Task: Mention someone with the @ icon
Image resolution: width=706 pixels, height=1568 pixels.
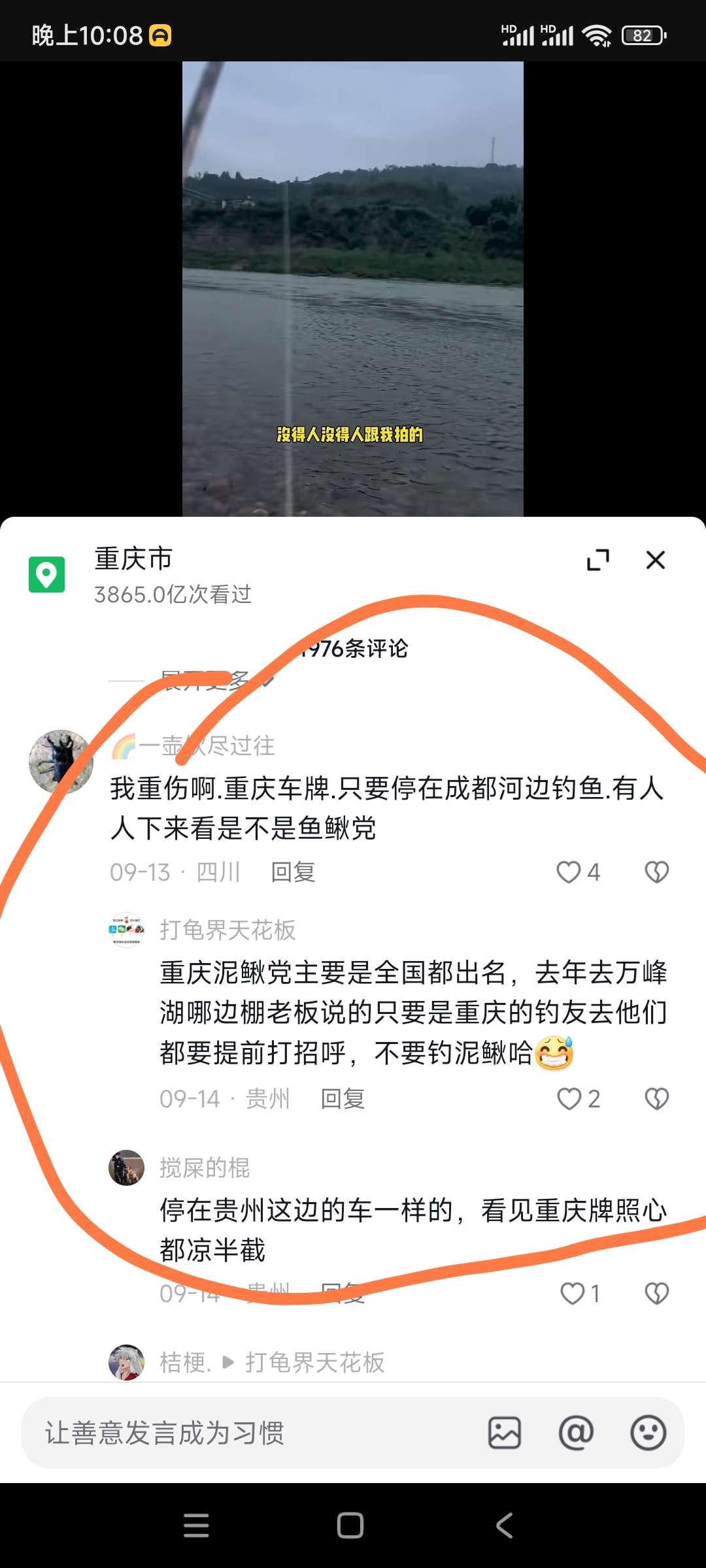Action: 576,1433
